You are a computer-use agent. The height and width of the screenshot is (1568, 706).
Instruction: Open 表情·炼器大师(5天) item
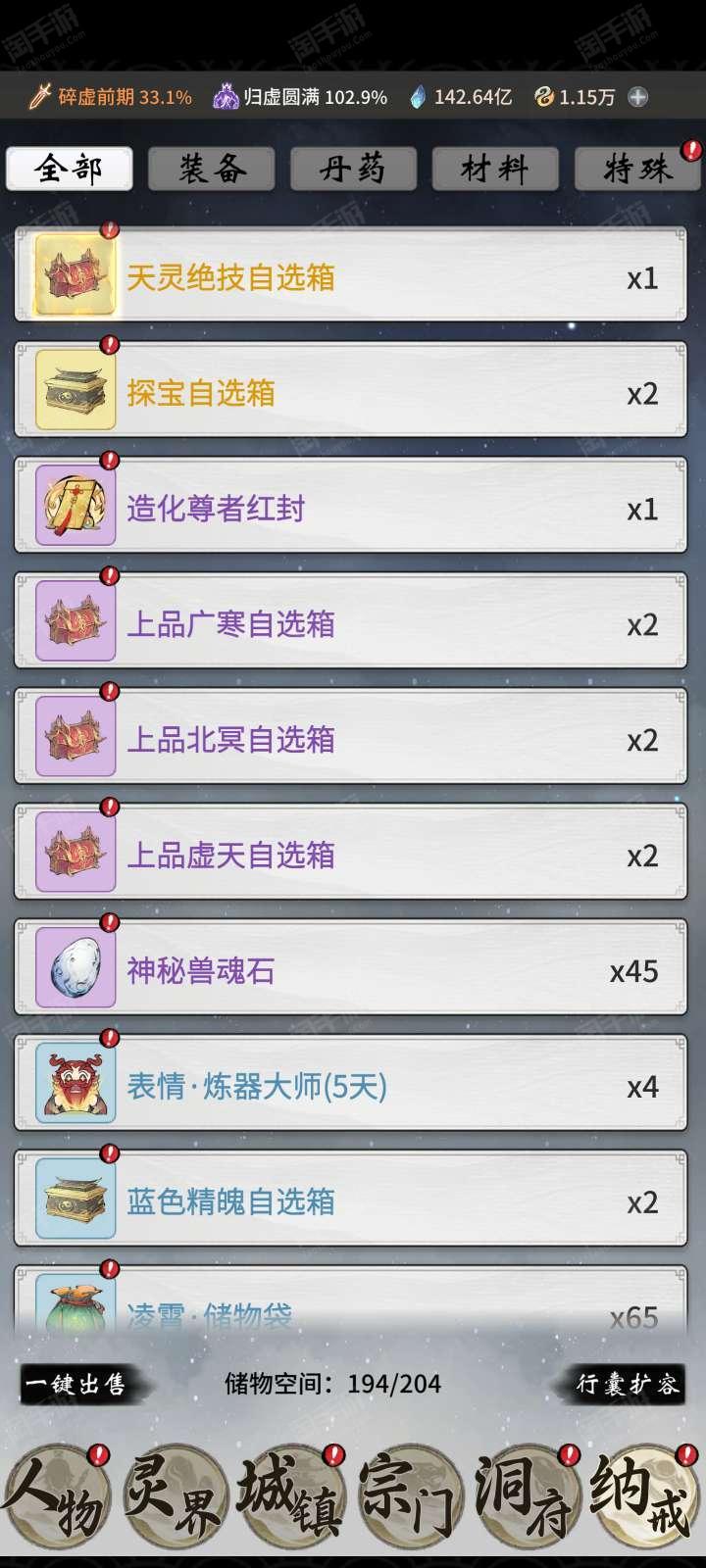(350, 1087)
